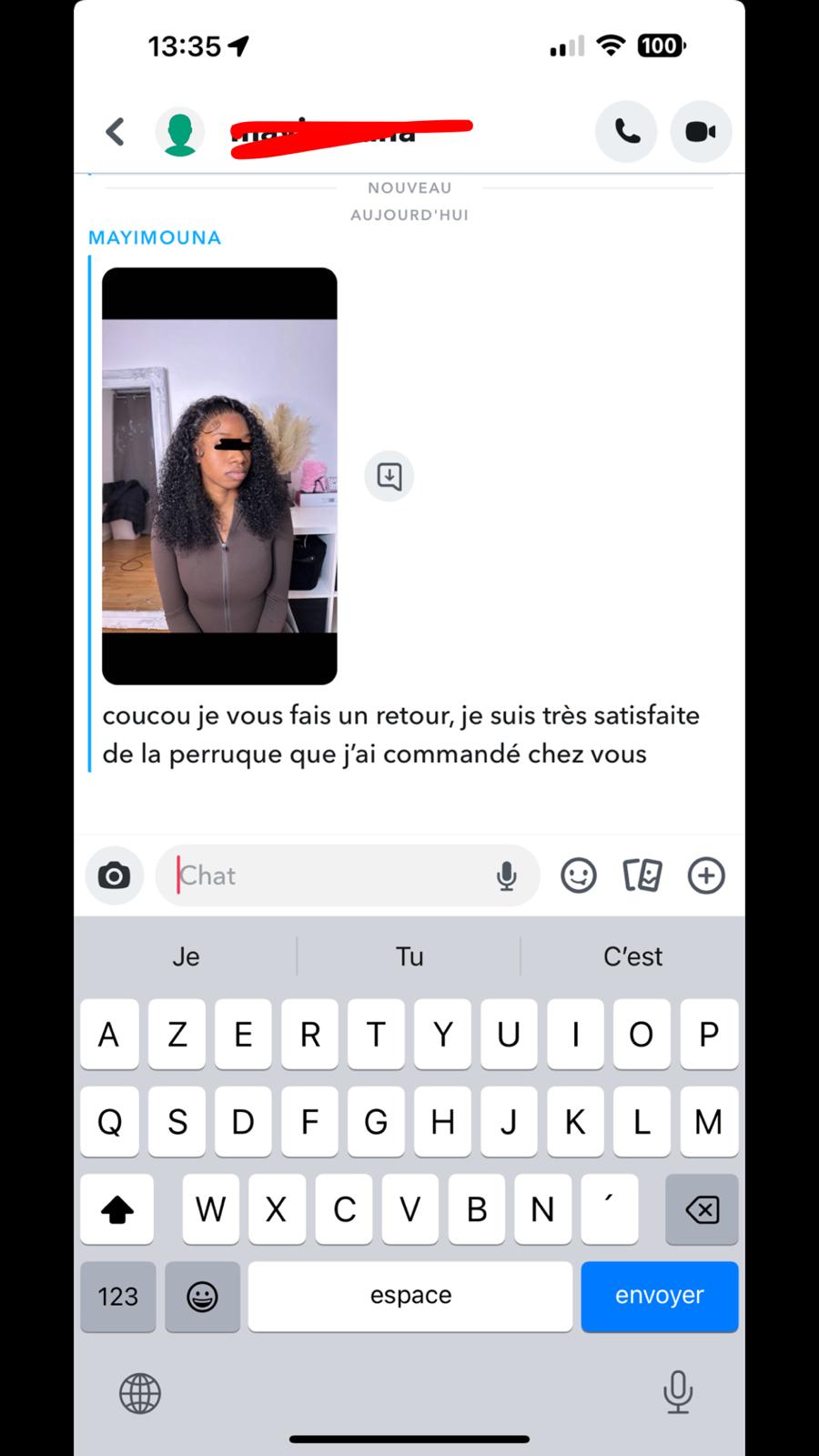Start a video call
The width and height of the screenshot is (819, 1456).
(x=701, y=132)
